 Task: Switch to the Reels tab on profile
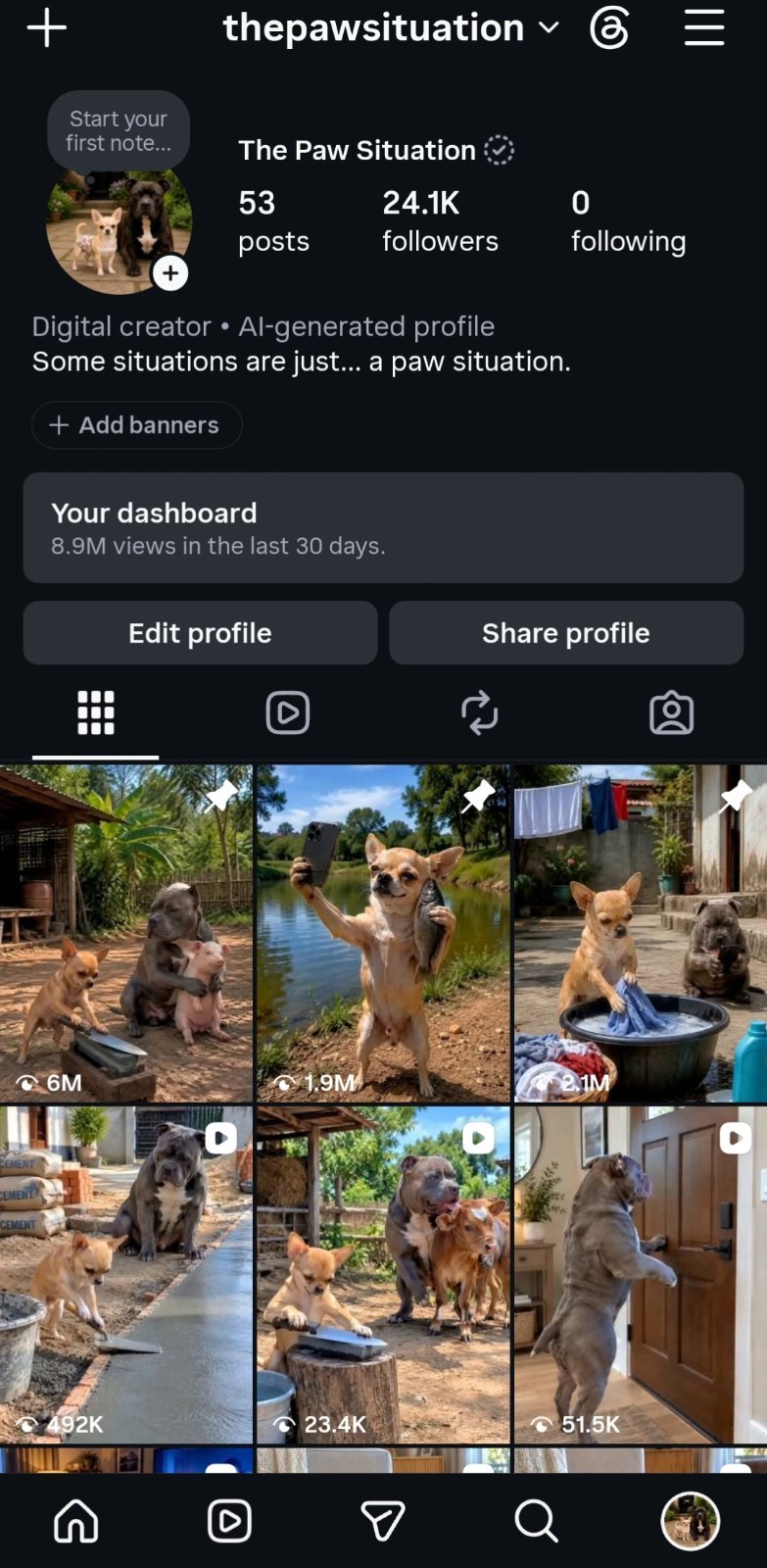pyautogui.click(x=288, y=712)
